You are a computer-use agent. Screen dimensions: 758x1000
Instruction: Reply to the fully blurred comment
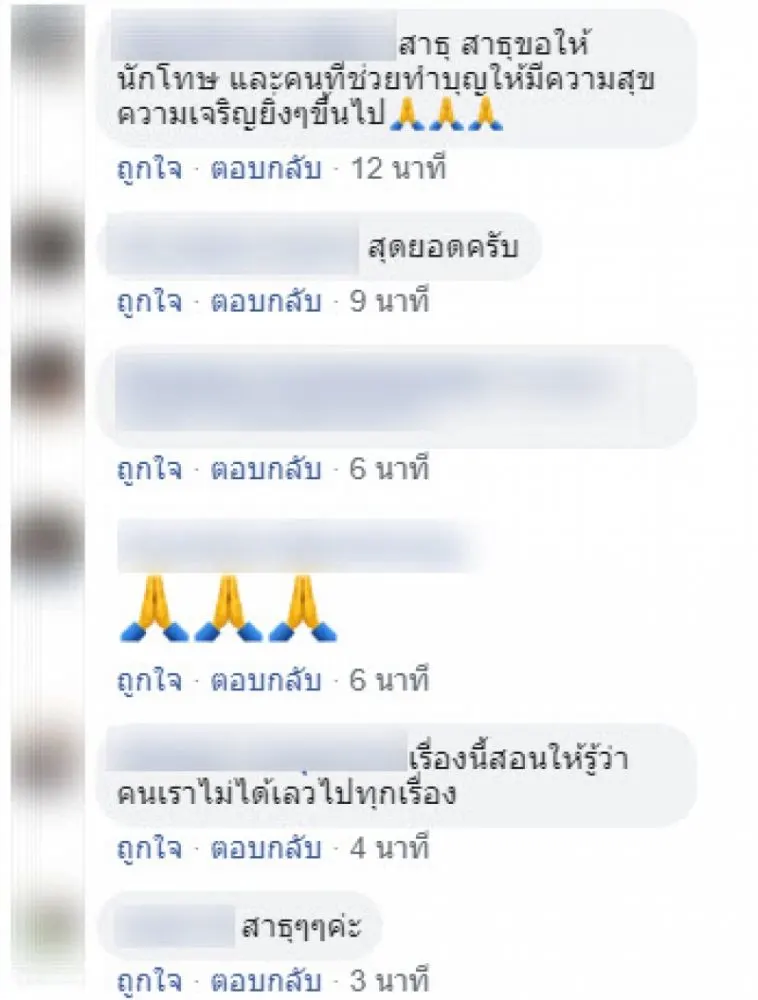coord(265,468)
